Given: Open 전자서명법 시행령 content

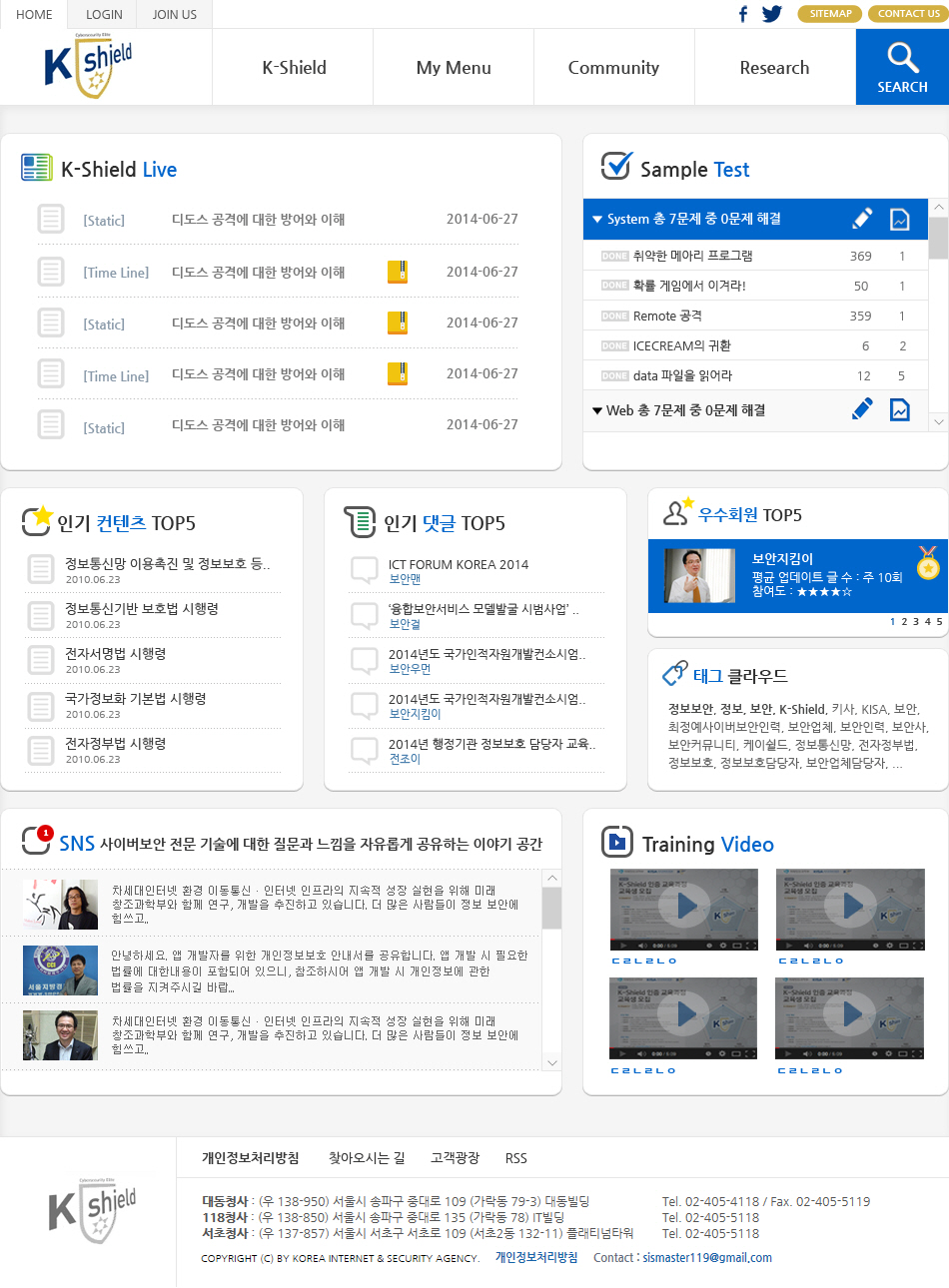Looking at the screenshot, I should 116,653.
